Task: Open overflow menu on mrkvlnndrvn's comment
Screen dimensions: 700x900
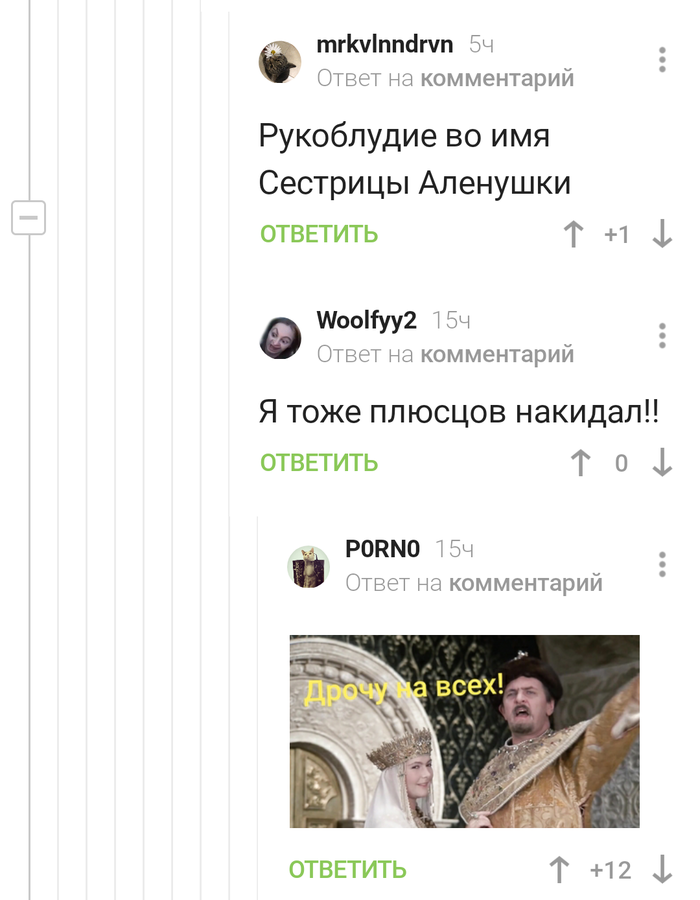Action: tap(662, 60)
